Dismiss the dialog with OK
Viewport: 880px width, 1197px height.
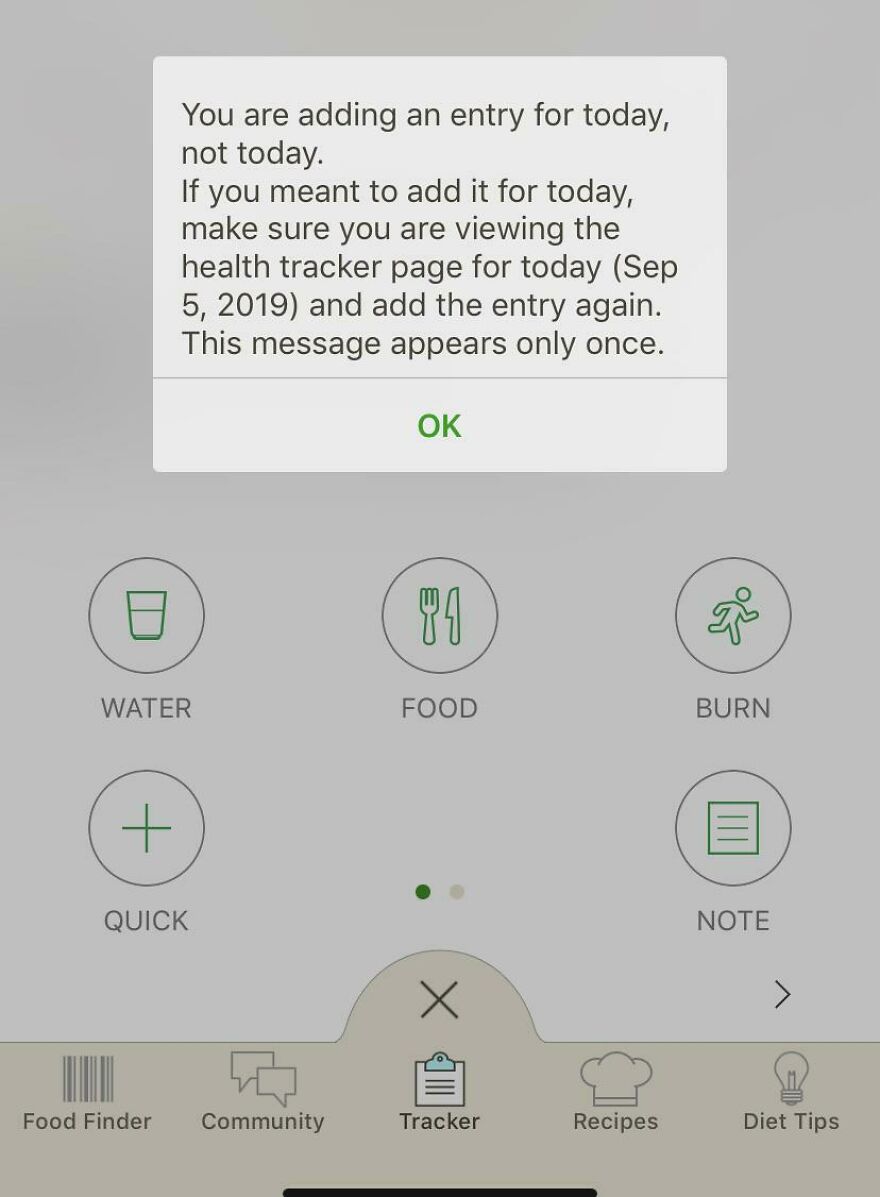[439, 426]
